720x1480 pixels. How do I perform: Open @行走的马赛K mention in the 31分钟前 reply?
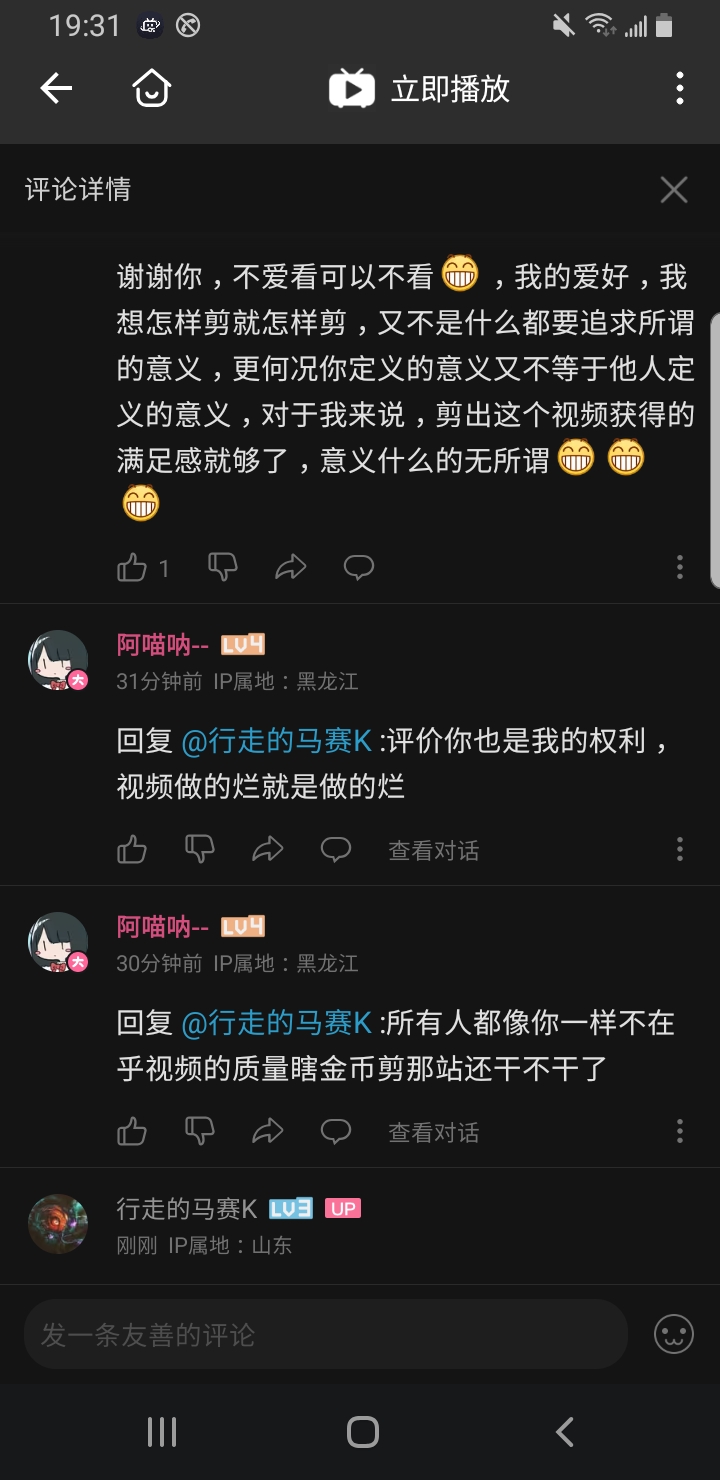[x=277, y=741]
